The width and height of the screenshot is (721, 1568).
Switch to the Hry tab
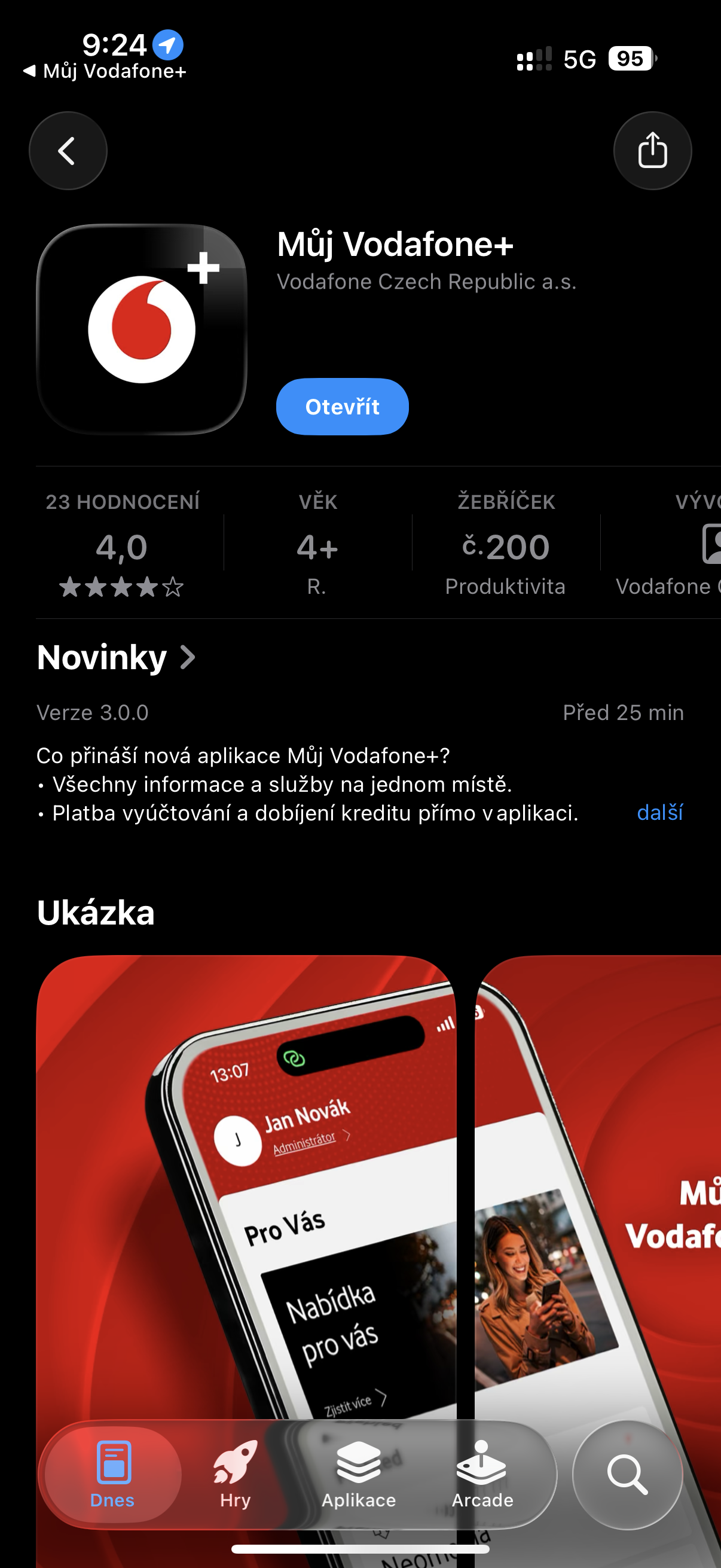pos(236,1474)
